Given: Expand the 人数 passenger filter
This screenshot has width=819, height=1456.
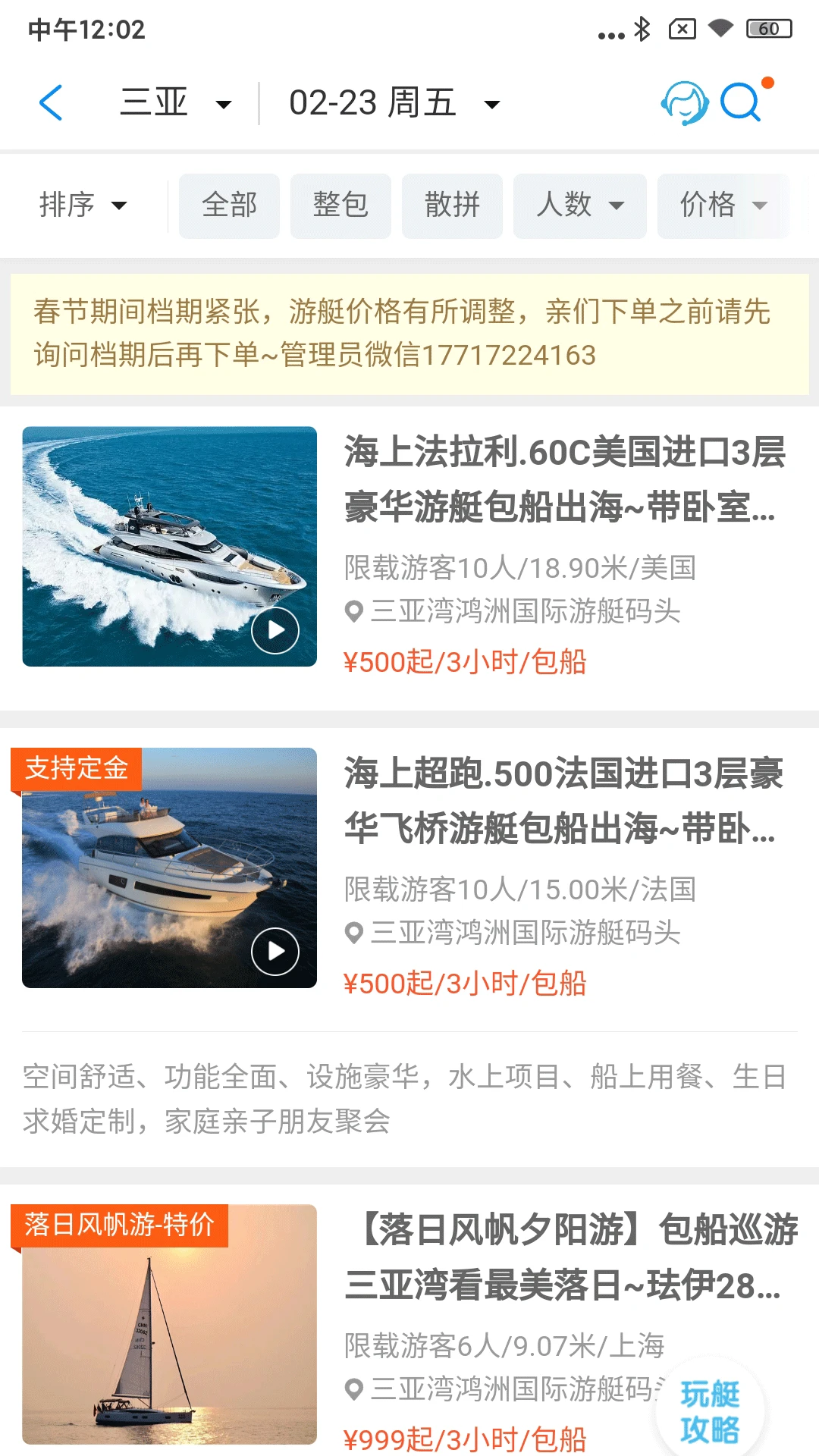Looking at the screenshot, I should (579, 205).
